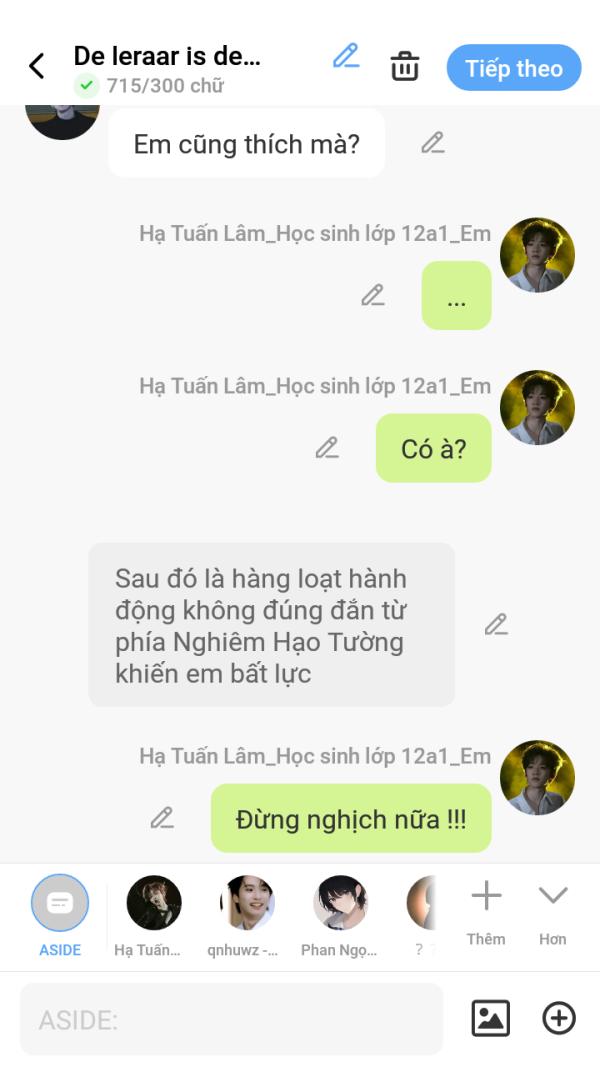
Task: Tap the Tiếp theo button
Action: click(x=513, y=68)
